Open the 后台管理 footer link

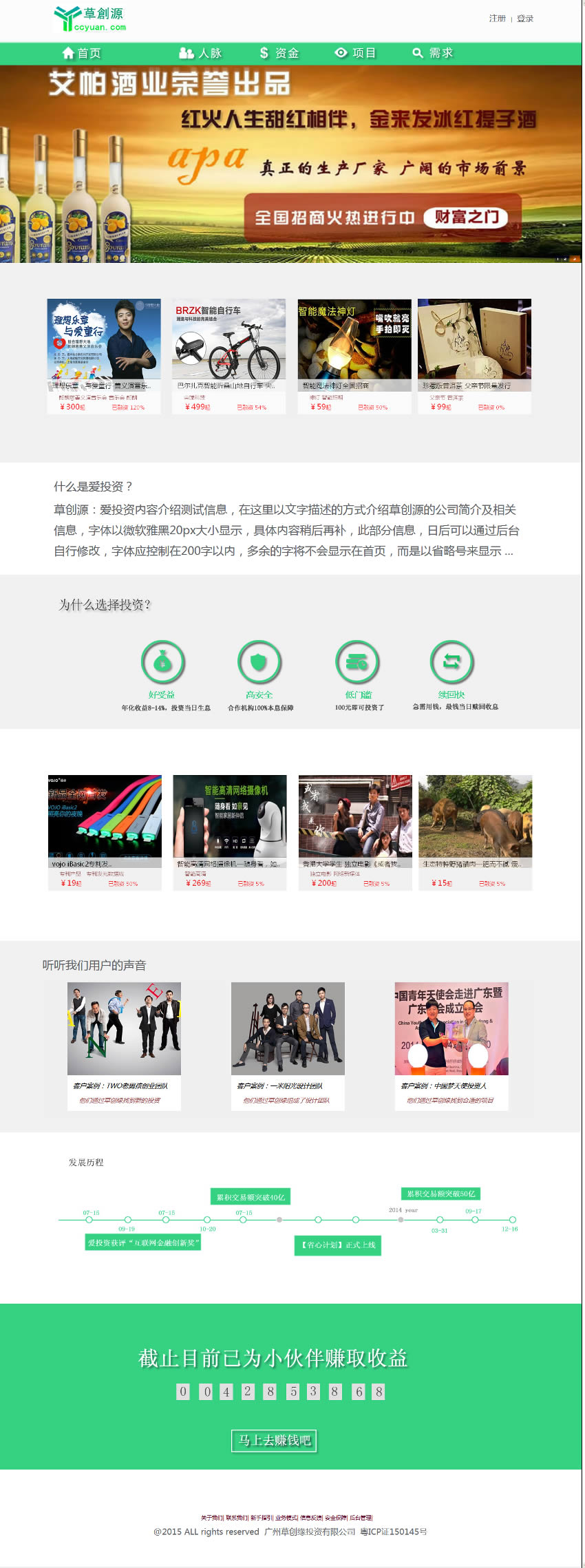click(x=361, y=1517)
